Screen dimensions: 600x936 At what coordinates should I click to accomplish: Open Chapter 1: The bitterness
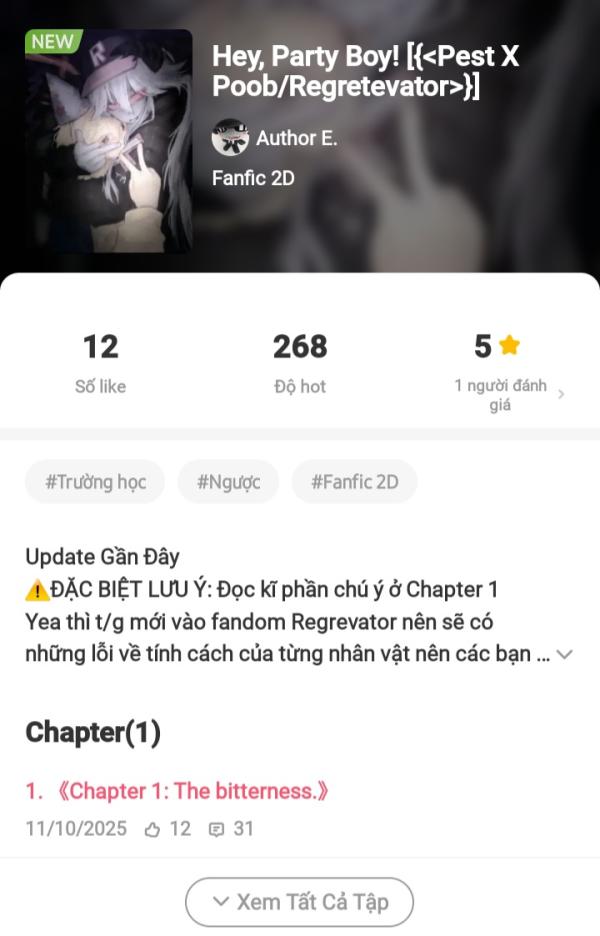(x=178, y=791)
